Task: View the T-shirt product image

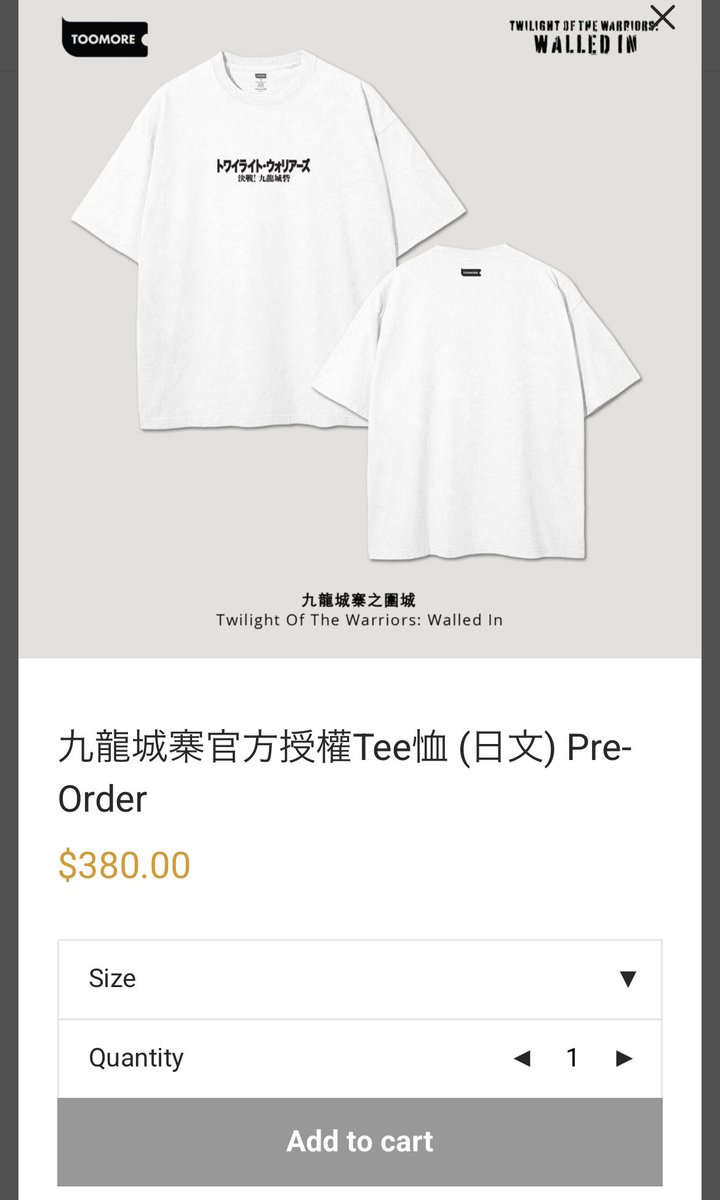Action: 360,329
